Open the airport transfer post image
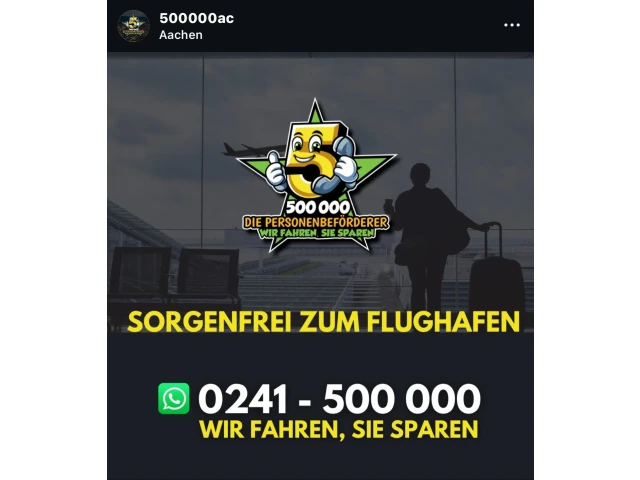Screen dimensions: 640x480 tap(320, 265)
